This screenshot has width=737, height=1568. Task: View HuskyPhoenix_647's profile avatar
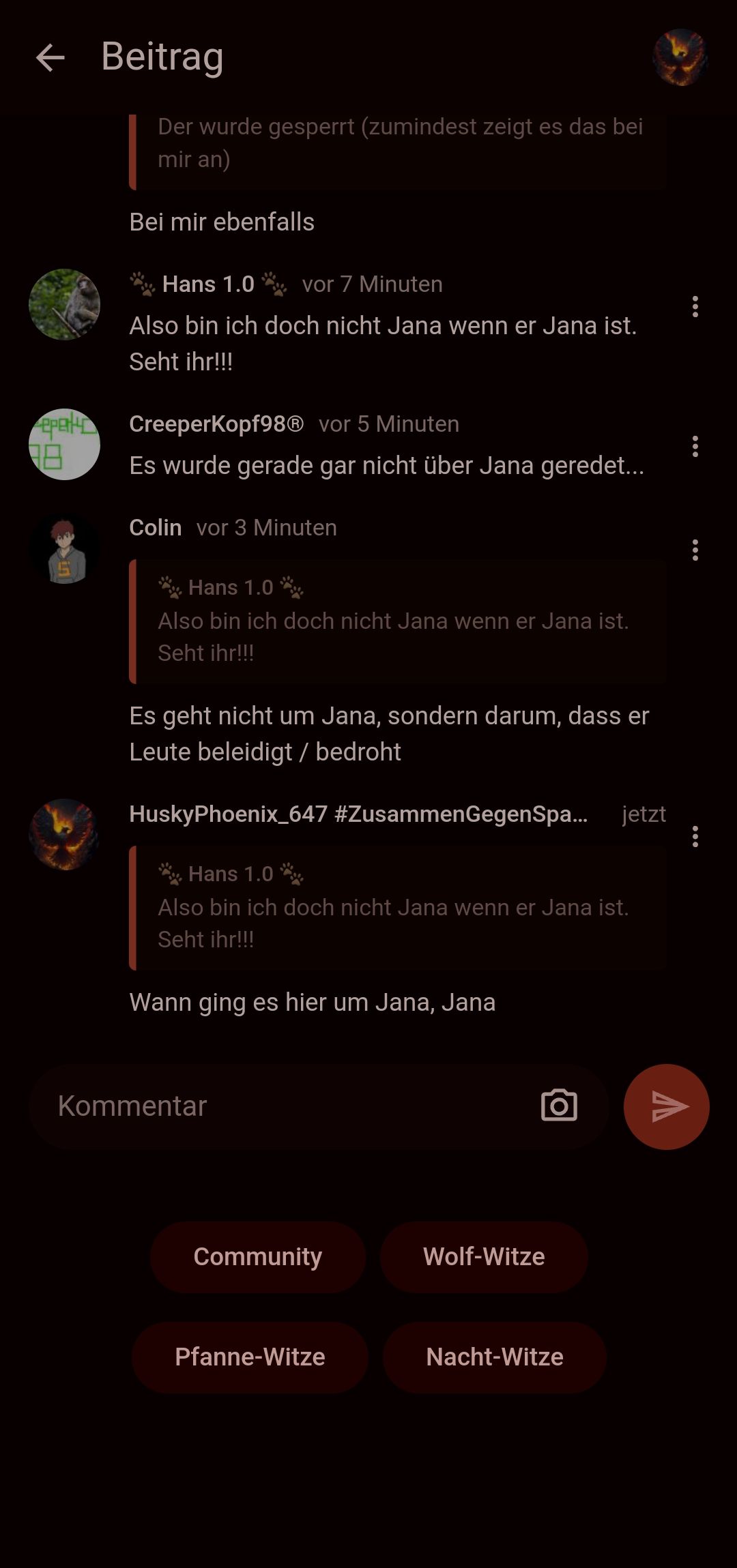click(65, 835)
